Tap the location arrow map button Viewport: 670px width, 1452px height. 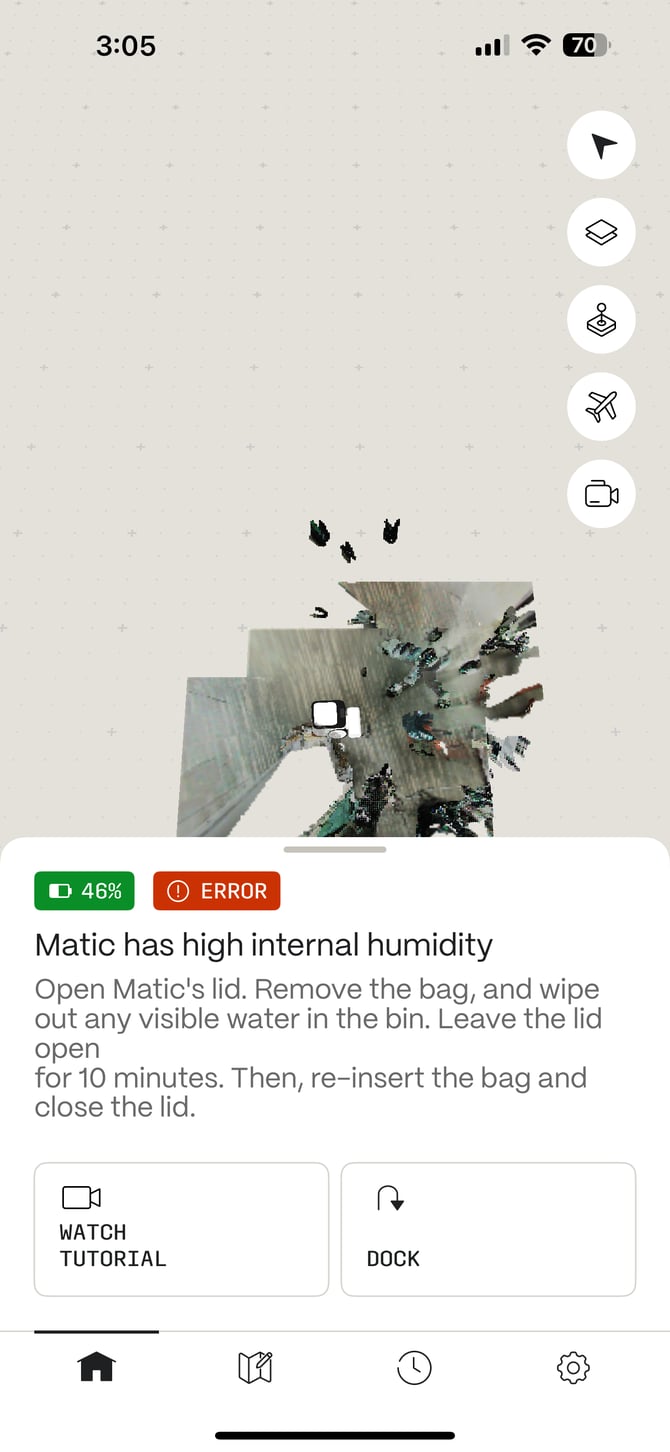(x=601, y=146)
